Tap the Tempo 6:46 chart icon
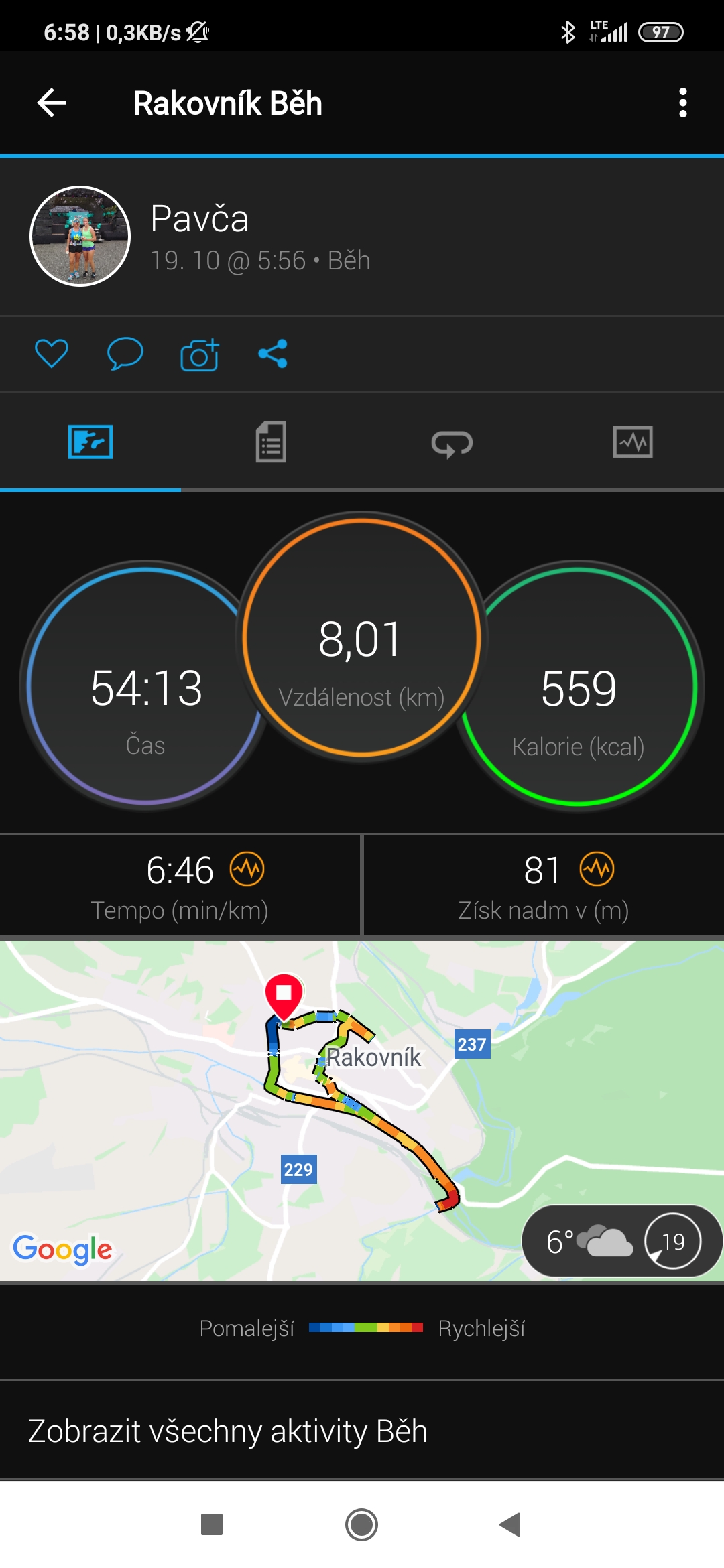 click(x=247, y=869)
